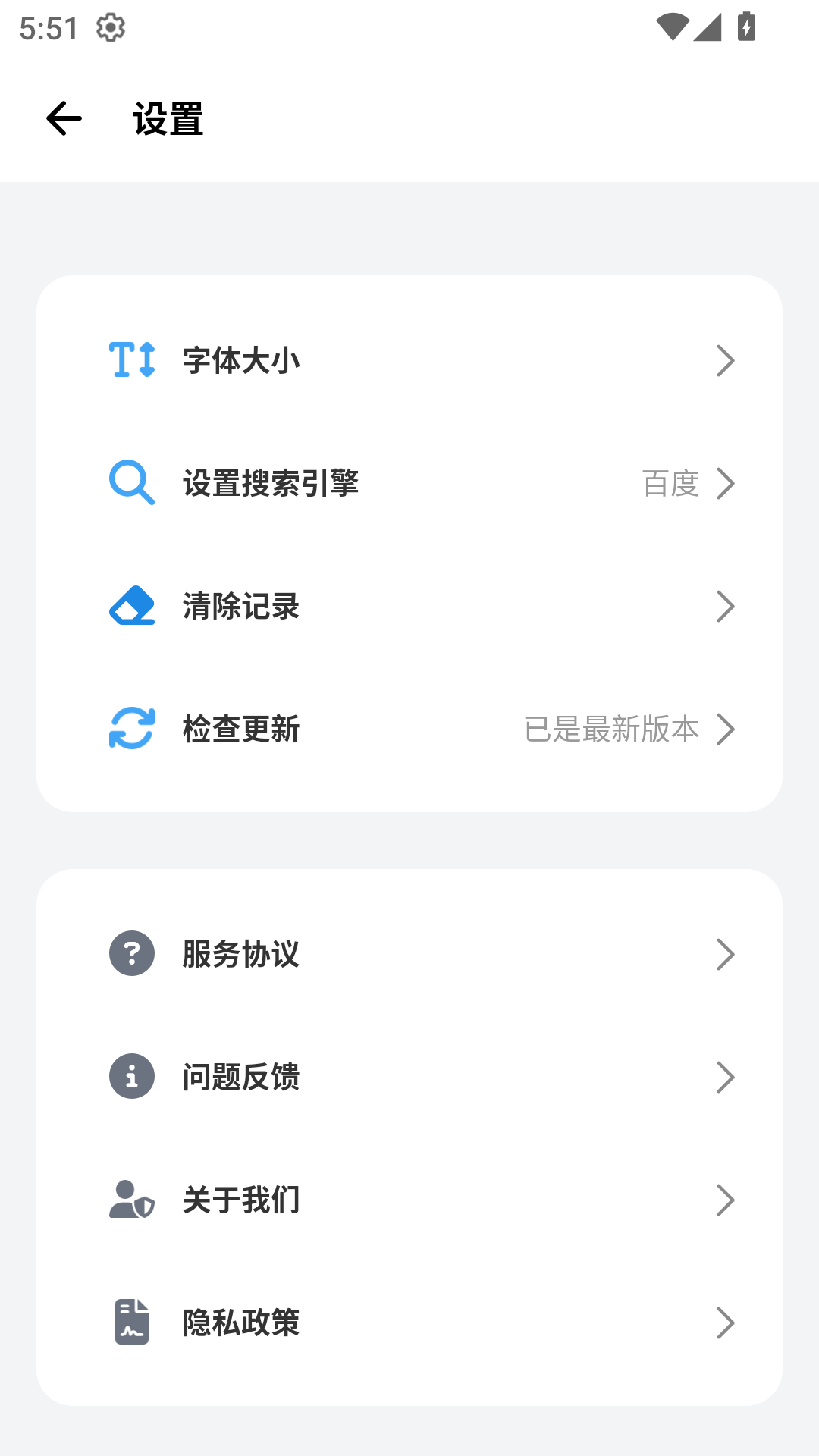Click the user shield icon for 关于我们
The height and width of the screenshot is (1456, 819).
pos(131,1198)
